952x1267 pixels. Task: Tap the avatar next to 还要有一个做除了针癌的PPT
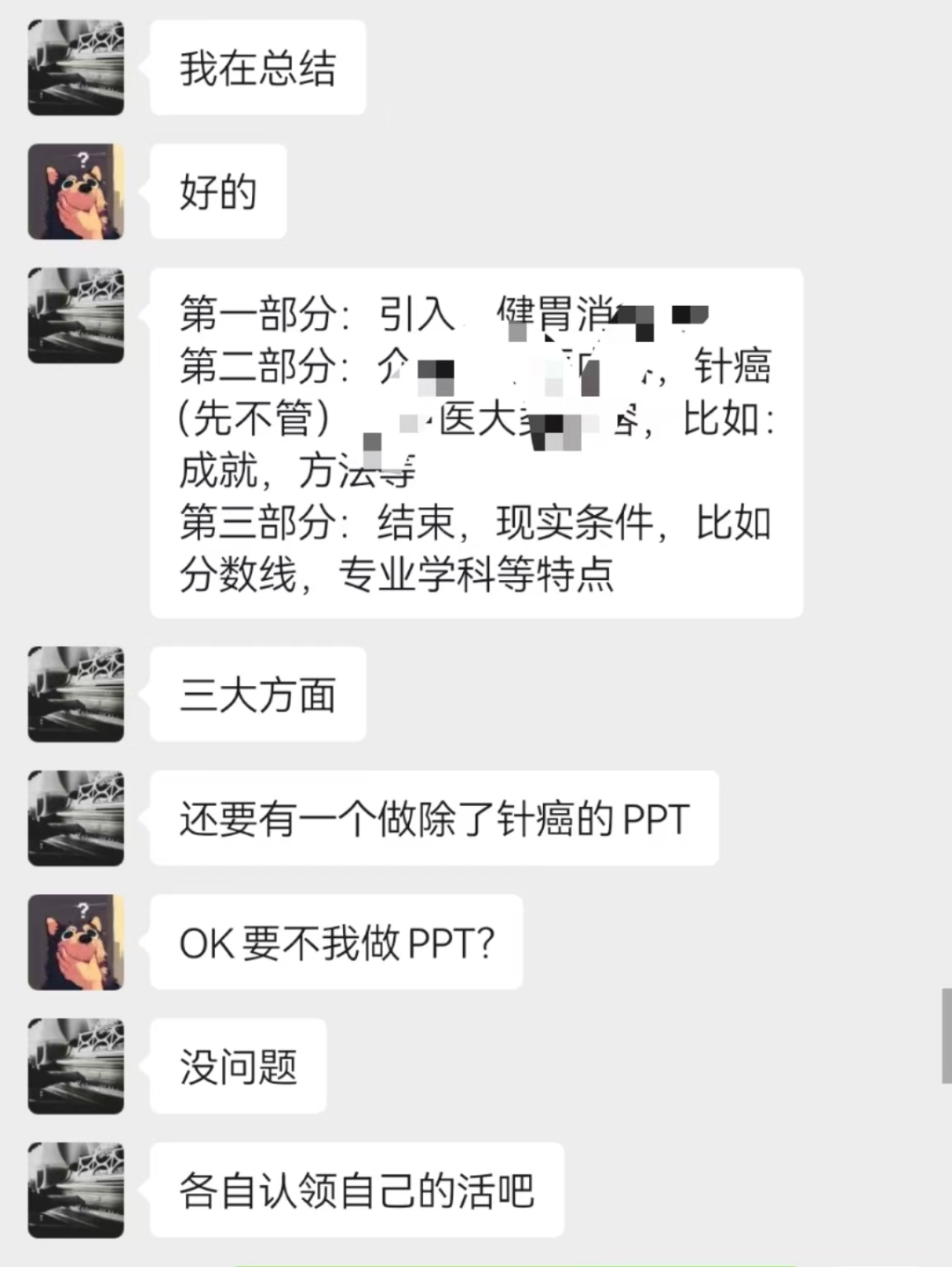(x=76, y=818)
